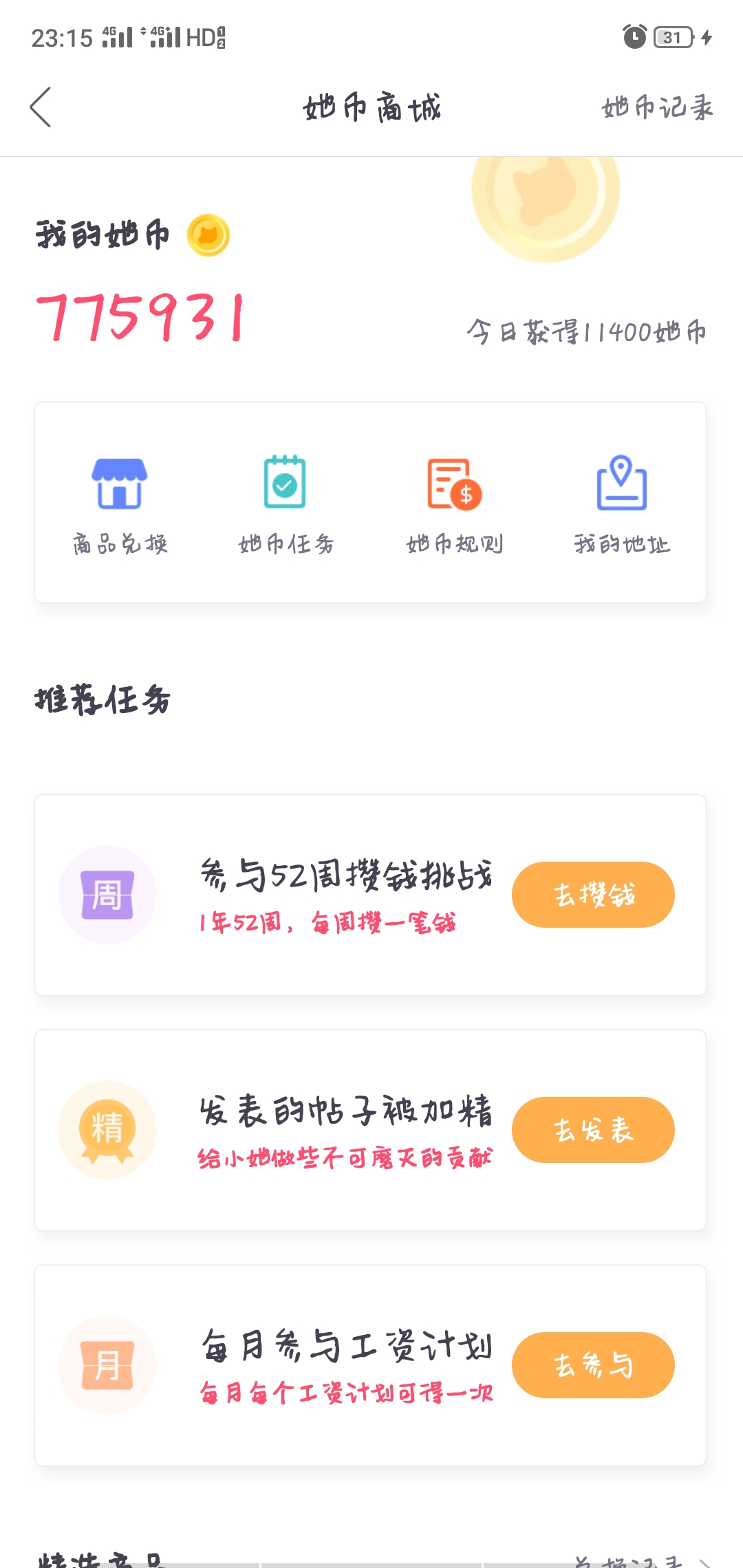The width and height of the screenshot is (743, 1568).
Task: Open the 发表的帖子被加精 task card
Action: pyautogui.click(x=370, y=1130)
